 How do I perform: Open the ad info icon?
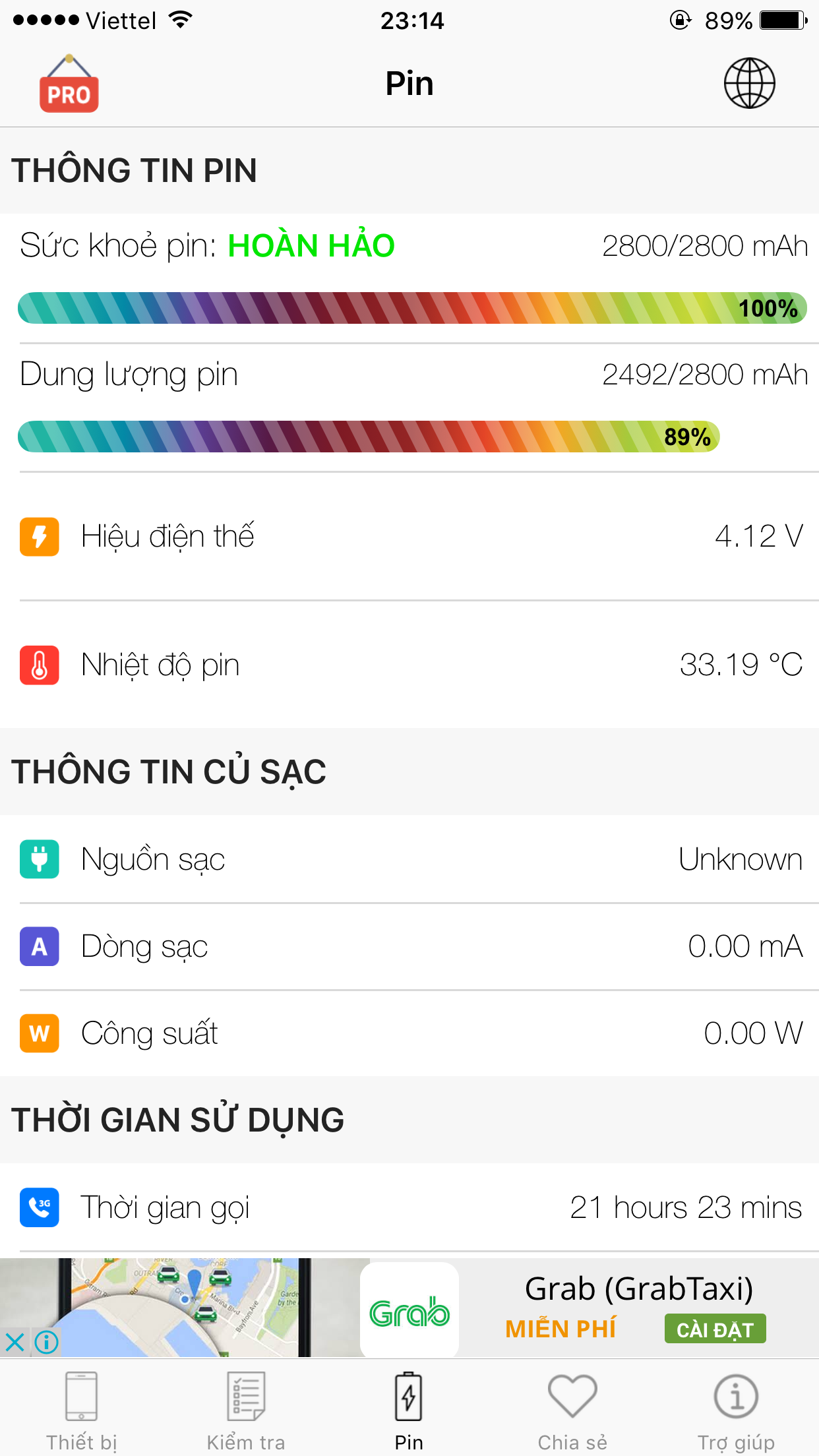coord(47,1342)
